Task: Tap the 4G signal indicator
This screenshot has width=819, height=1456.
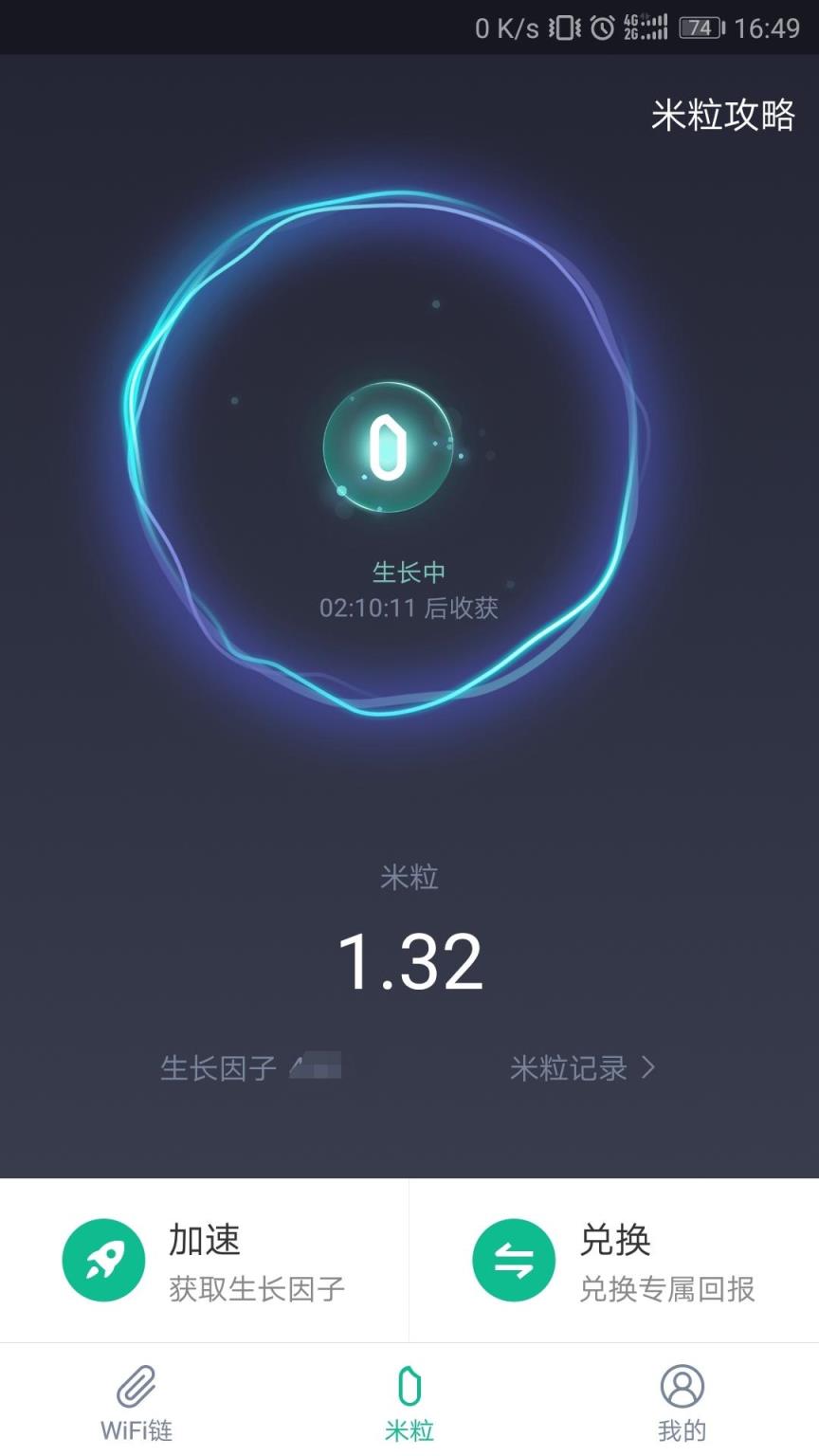Action: pos(645,25)
